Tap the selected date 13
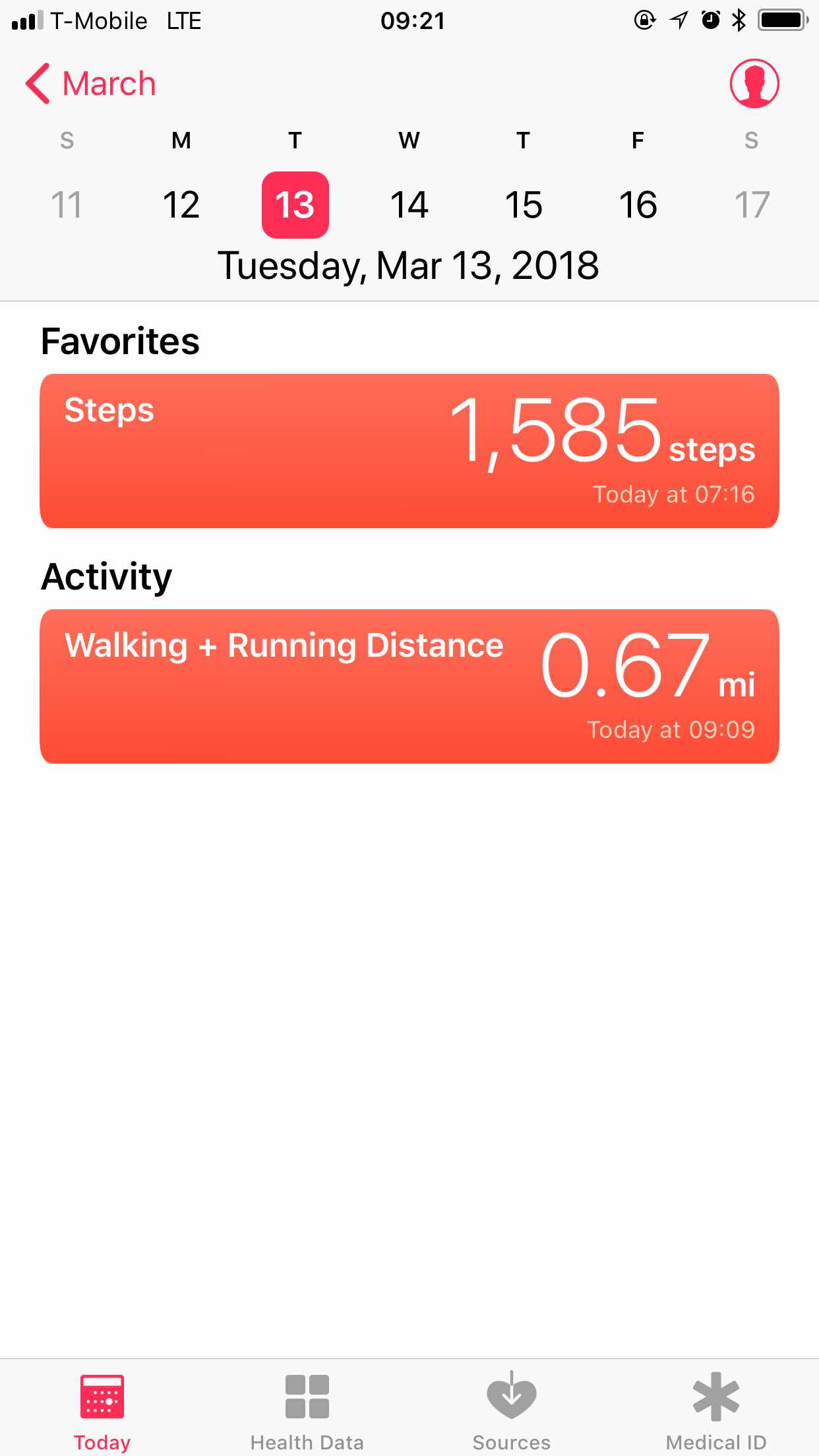Image resolution: width=819 pixels, height=1456 pixels. [x=295, y=204]
